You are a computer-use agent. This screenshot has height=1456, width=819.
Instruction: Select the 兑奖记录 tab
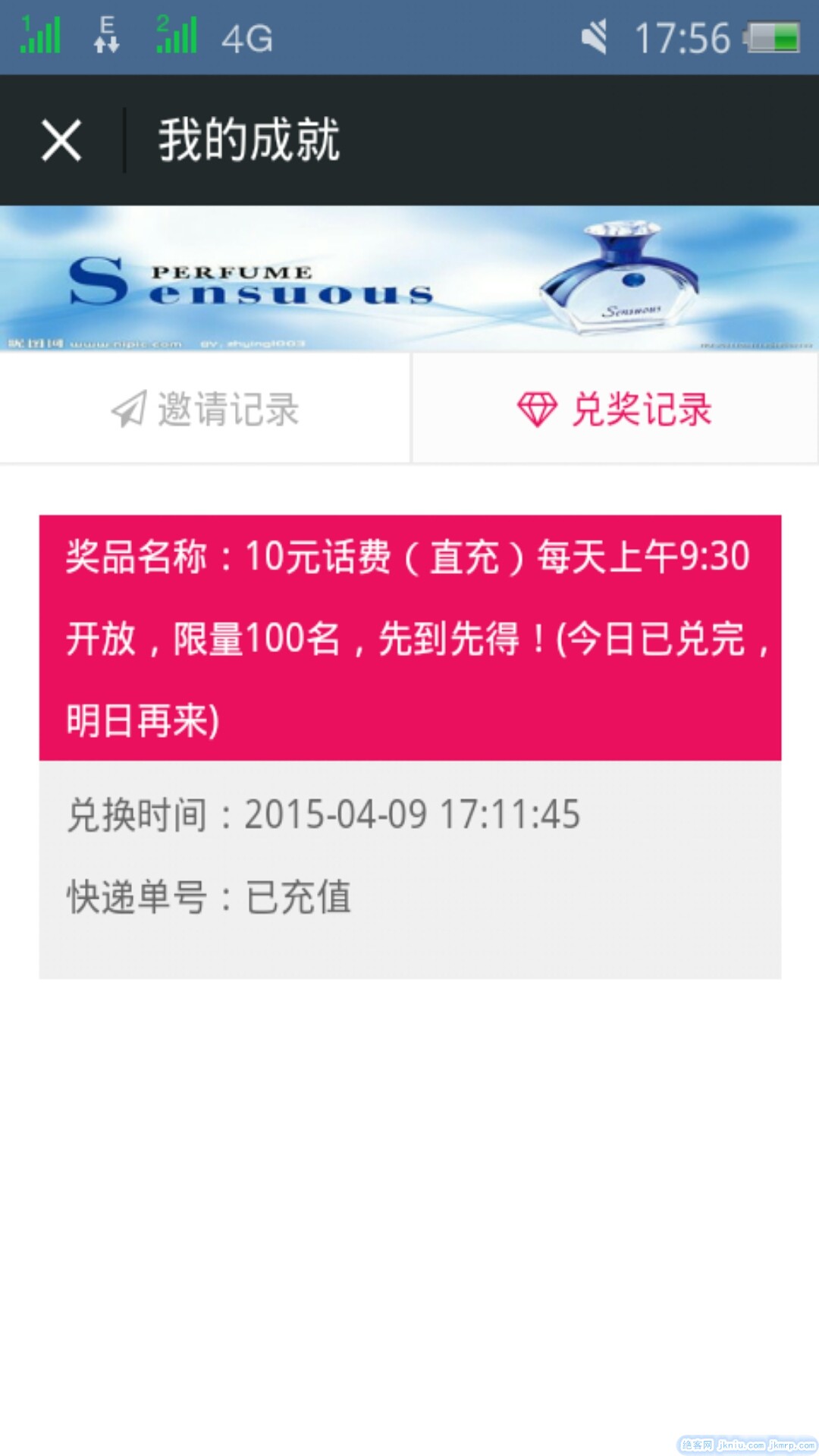pos(615,409)
